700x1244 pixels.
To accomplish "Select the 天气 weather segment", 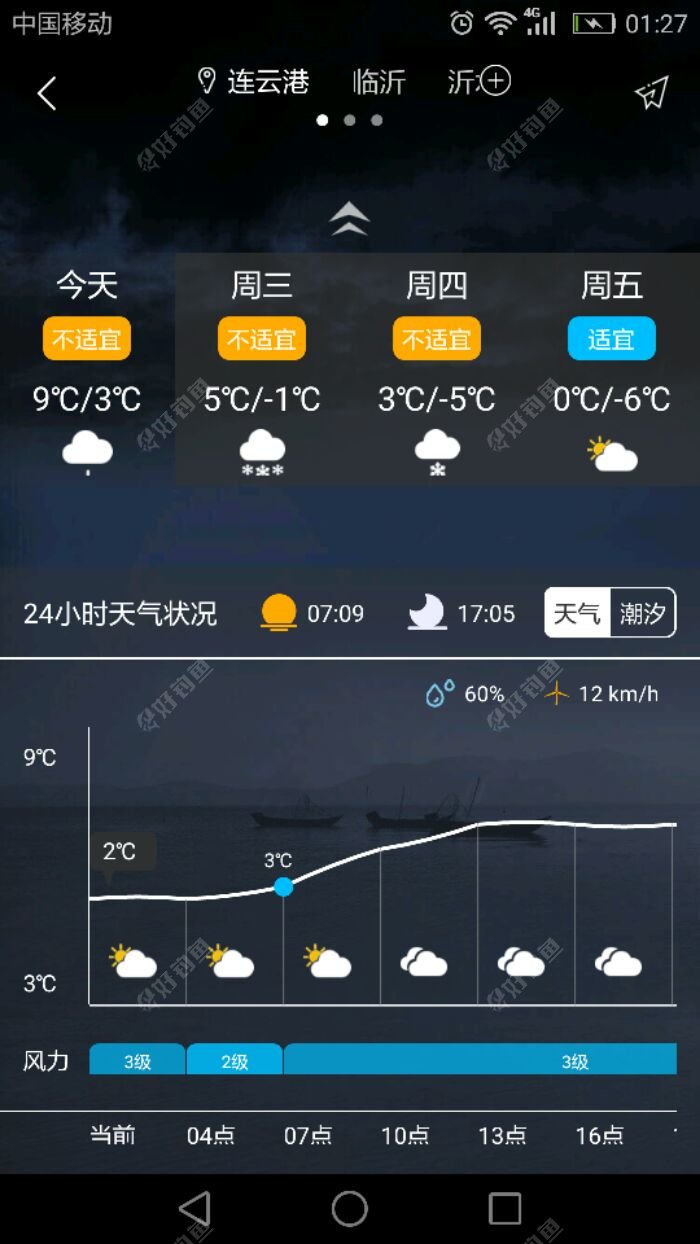I will click(577, 613).
